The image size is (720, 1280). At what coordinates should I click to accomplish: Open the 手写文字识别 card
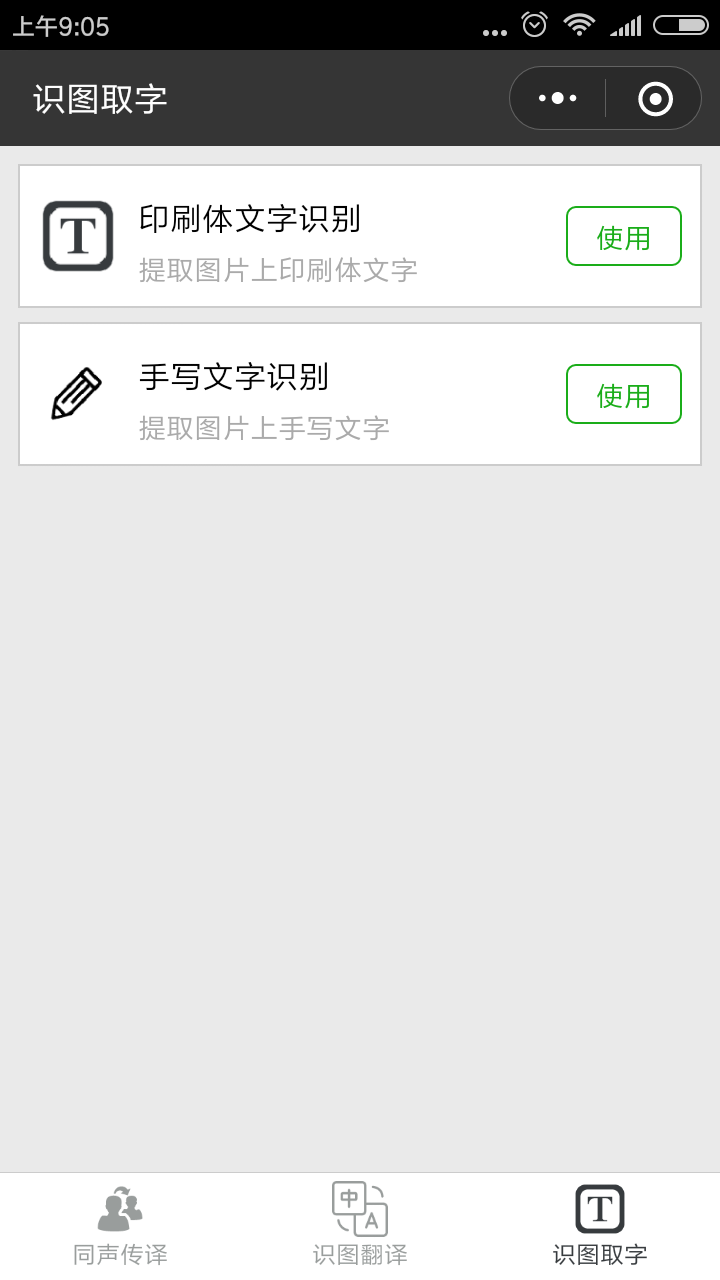click(360, 394)
